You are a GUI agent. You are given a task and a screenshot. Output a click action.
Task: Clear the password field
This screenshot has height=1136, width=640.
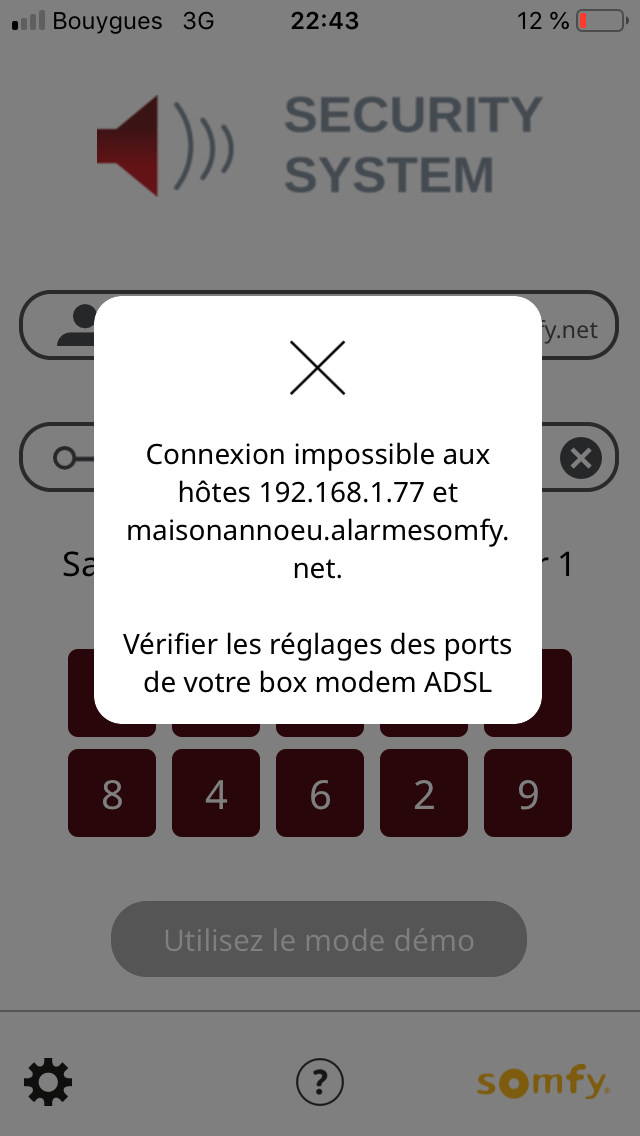click(581, 458)
